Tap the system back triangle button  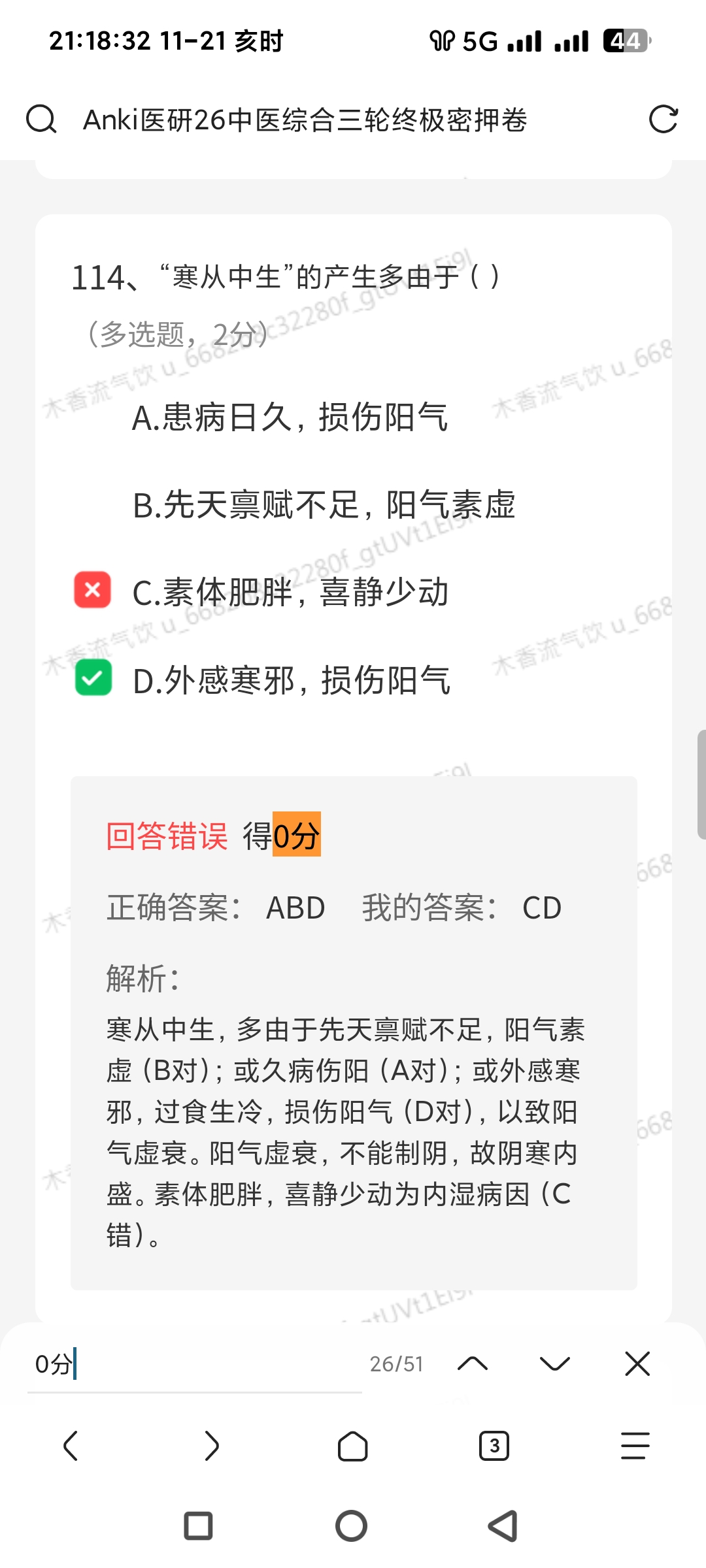coord(503,1526)
